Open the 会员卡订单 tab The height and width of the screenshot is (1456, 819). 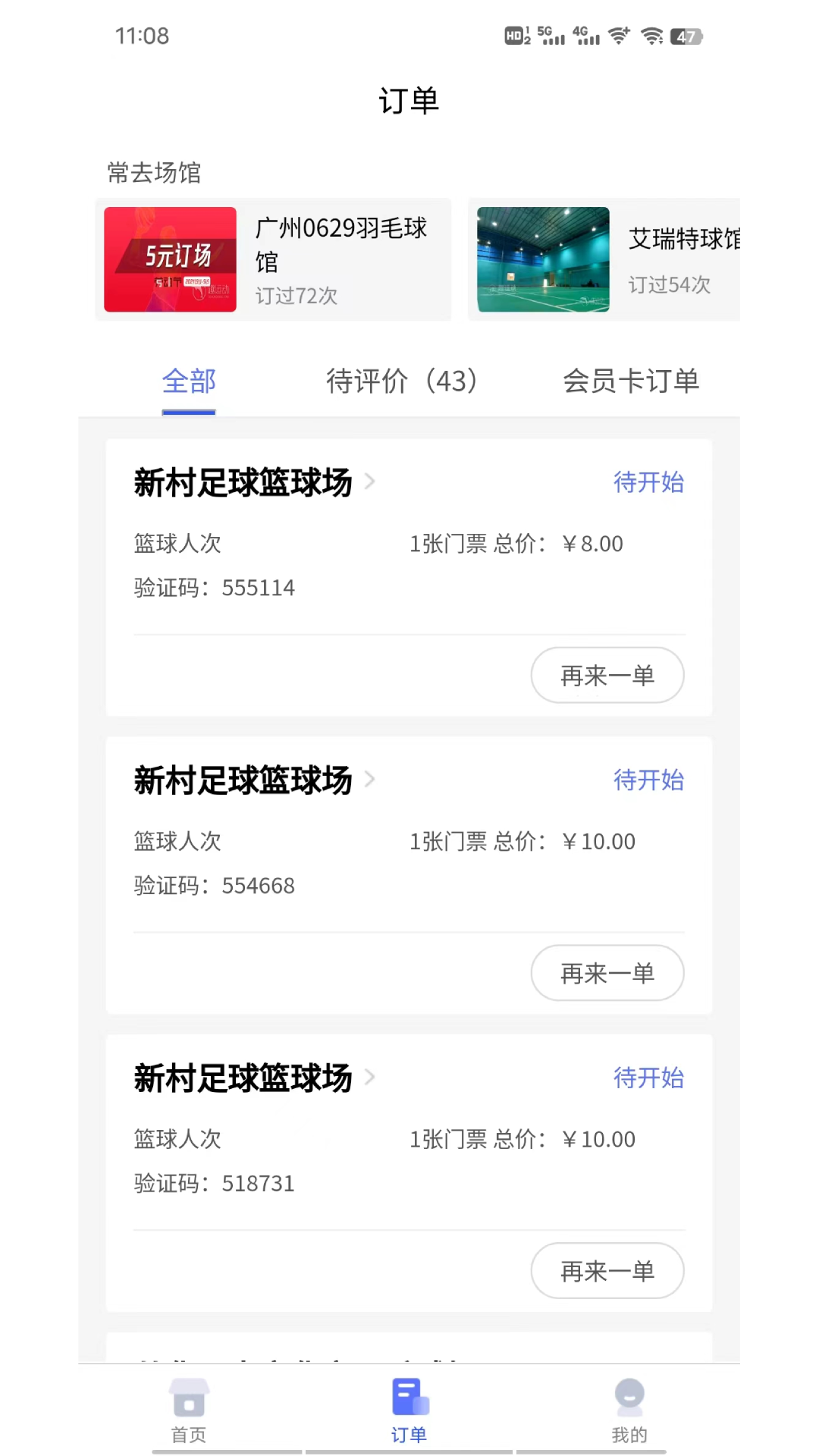pos(632,381)
